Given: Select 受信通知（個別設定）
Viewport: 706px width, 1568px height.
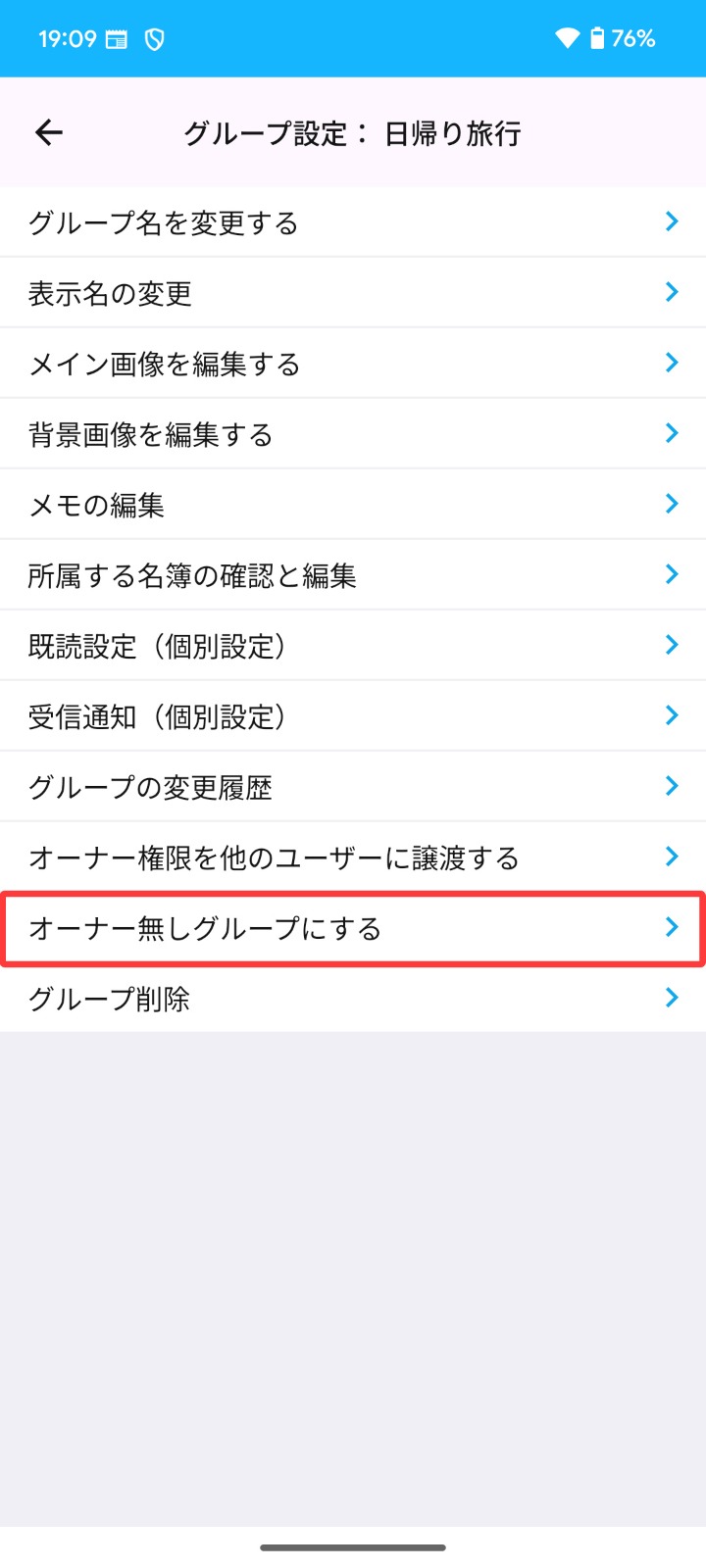Looking at the screenshot, I should [353, 716].
